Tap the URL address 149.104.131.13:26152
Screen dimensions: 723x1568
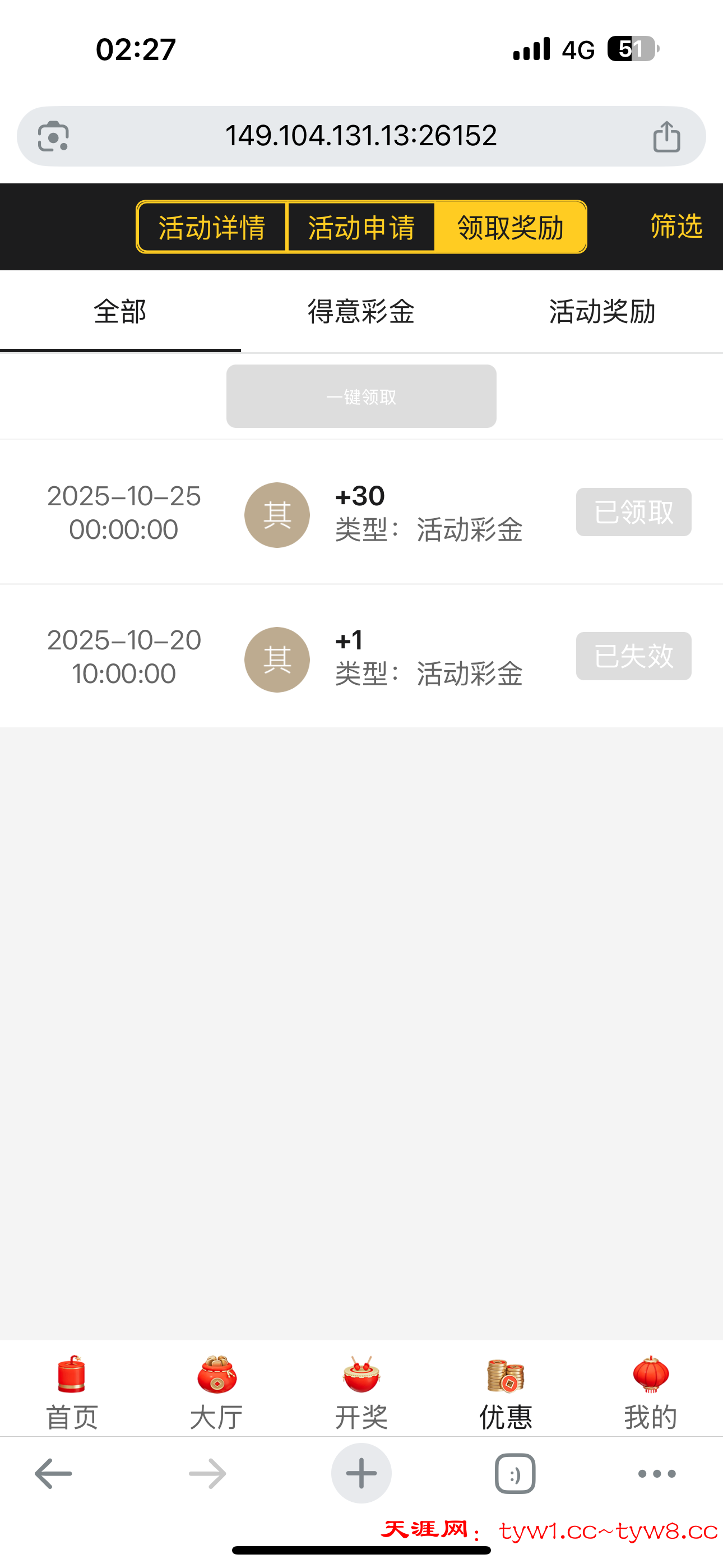pos(361,136)
